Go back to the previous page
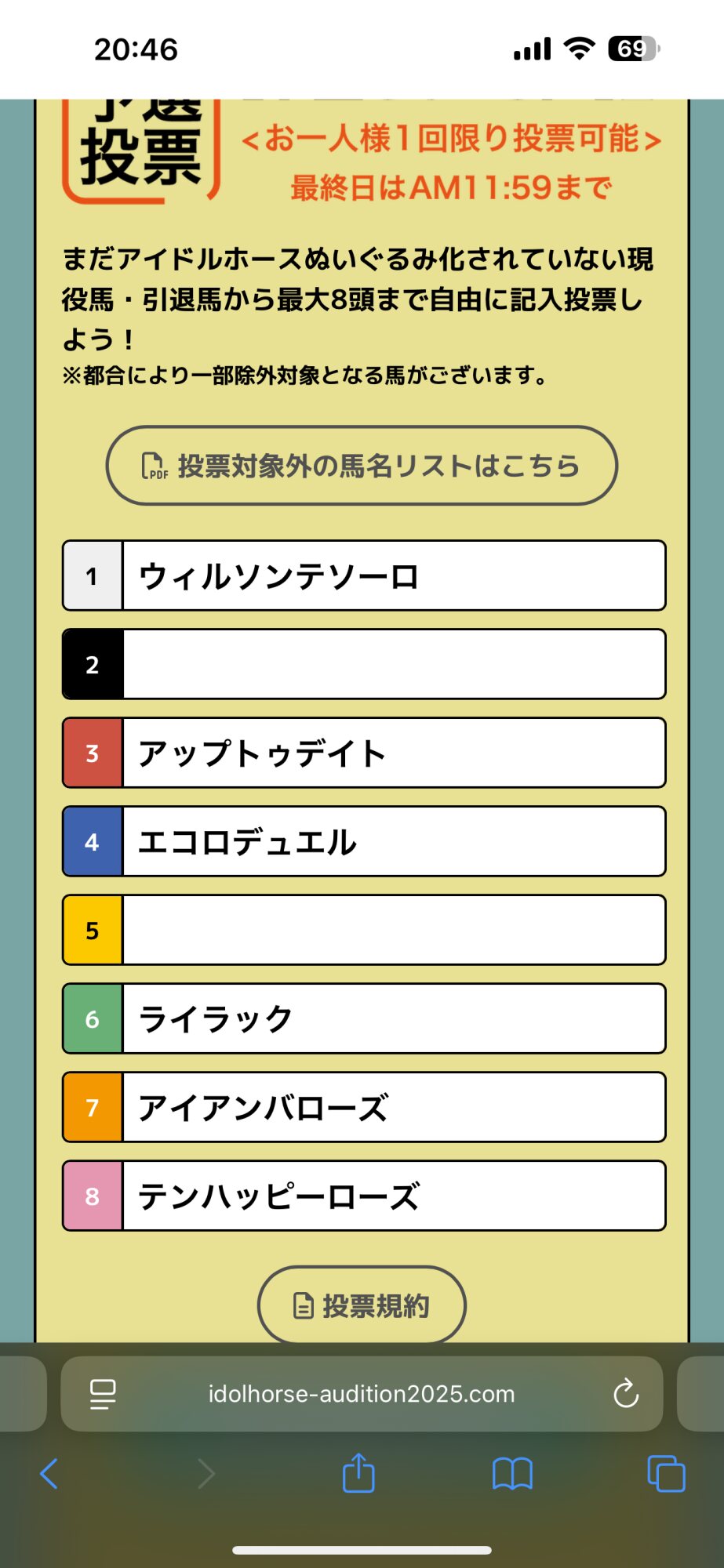 tap(49, 1474)
